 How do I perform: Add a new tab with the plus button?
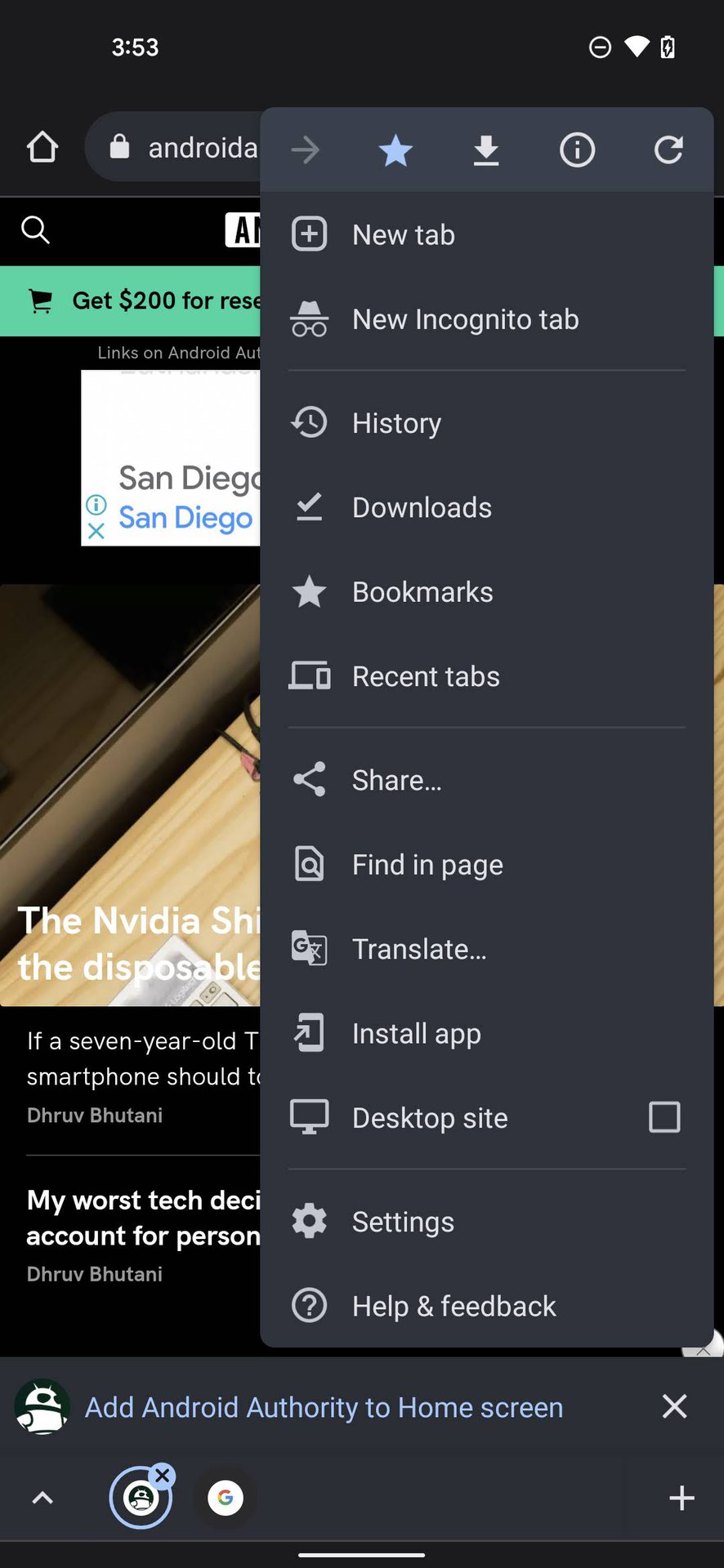pos(682,1498)
